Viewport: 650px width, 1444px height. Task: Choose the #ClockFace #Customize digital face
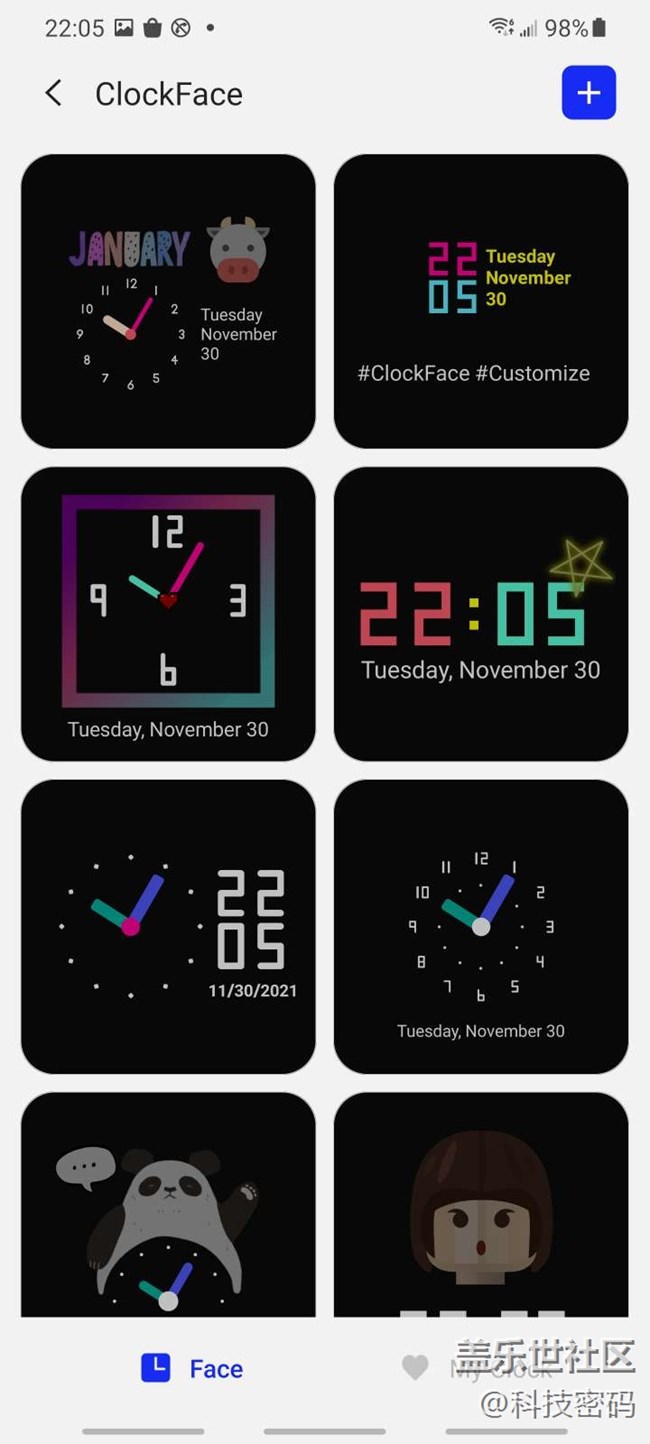(481, 301)
